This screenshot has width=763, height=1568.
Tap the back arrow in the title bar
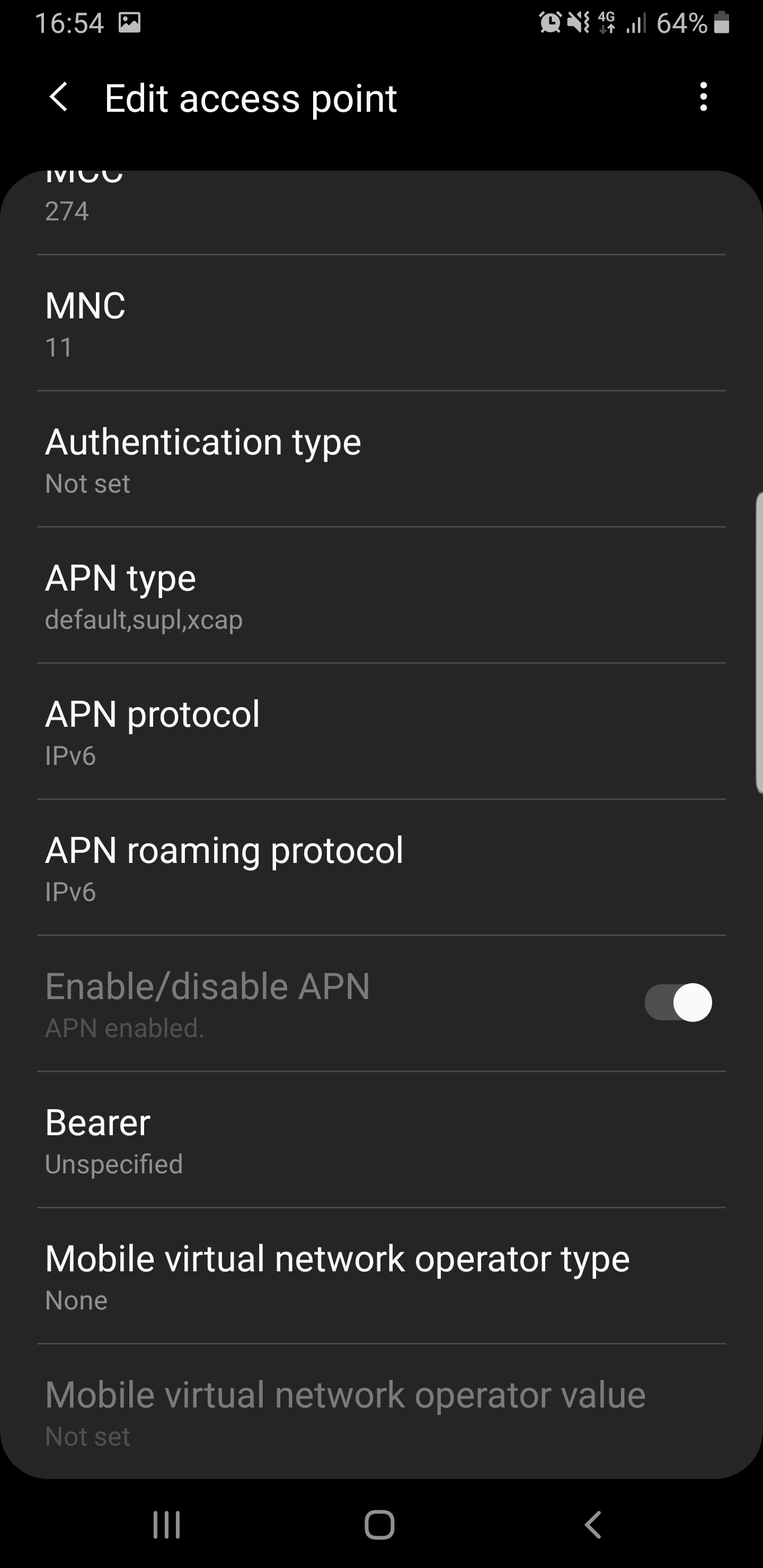click(59, 97)
